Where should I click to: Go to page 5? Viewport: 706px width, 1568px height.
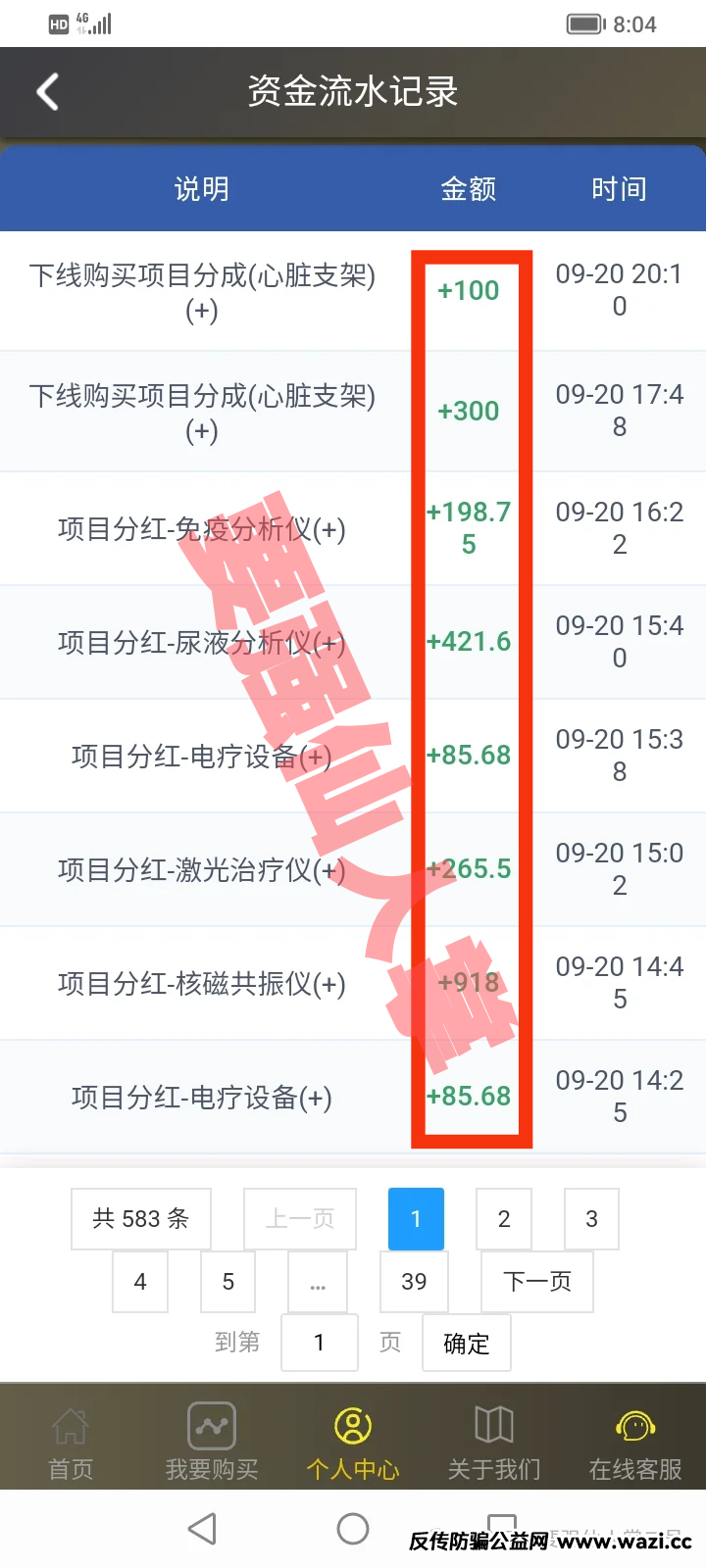coord(227,1282)
